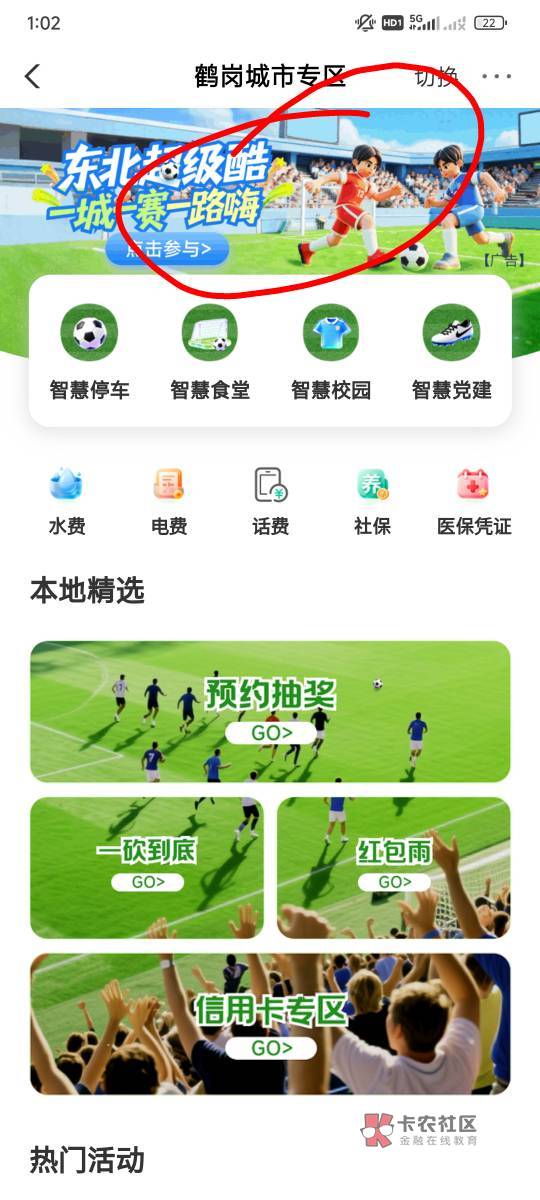
Task: Open 智慧停车 smart parking
Action: pyautogui.click(x=90, y=352)
